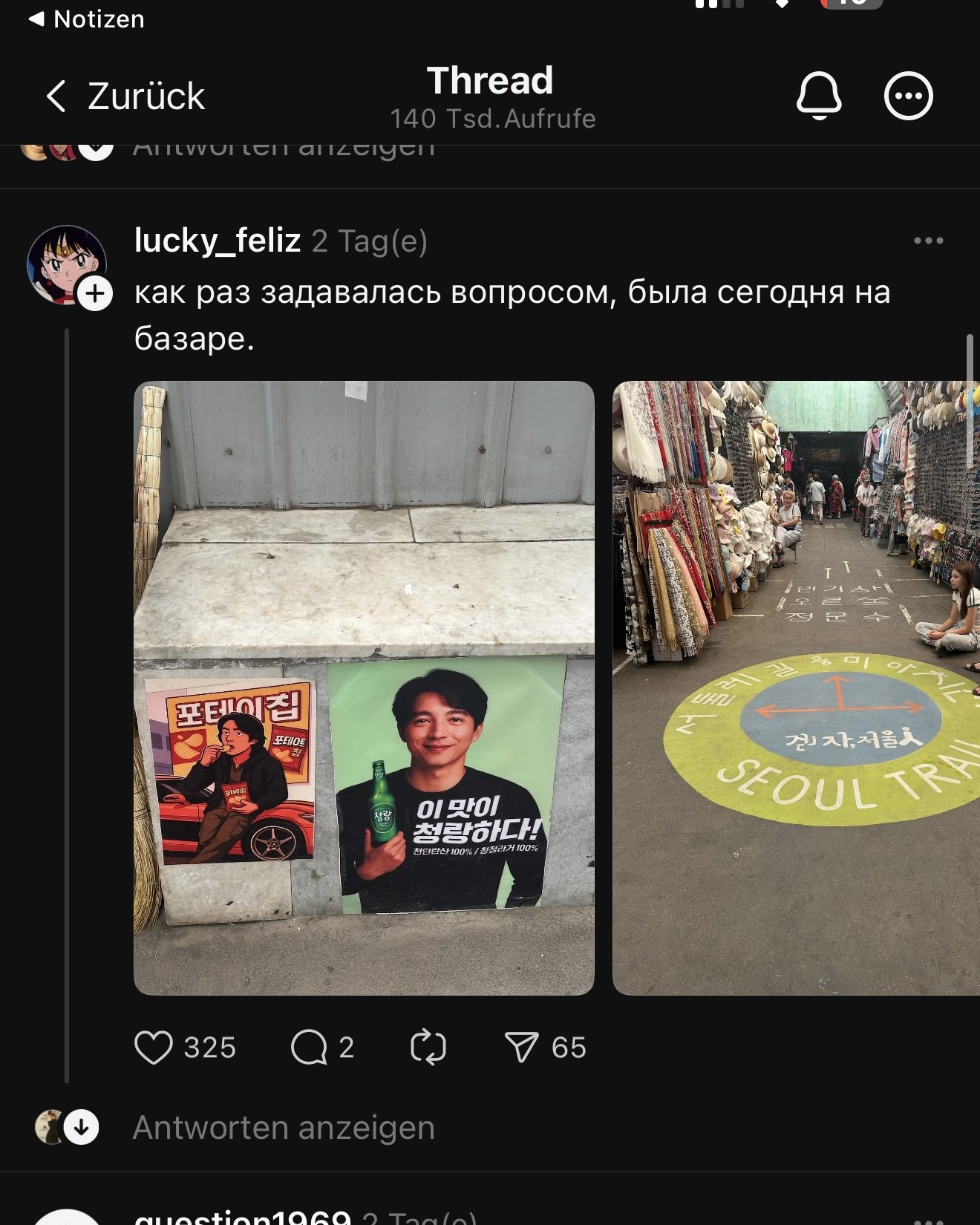Share lucky_feliz's post
The height and width of the screenshot is (1225, 980).
point(521,1048)
